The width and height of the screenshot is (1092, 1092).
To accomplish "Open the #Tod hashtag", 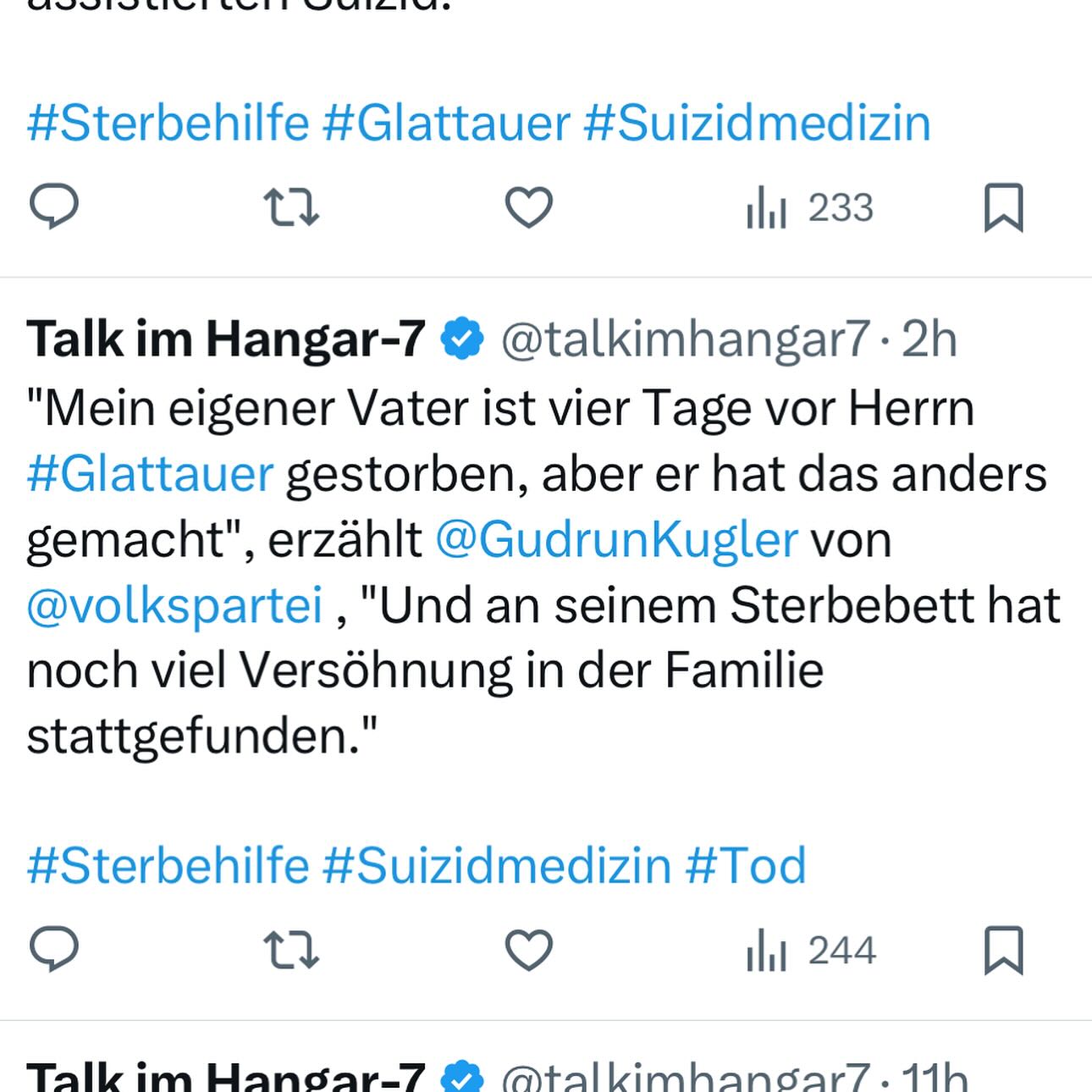I will 745,865.
